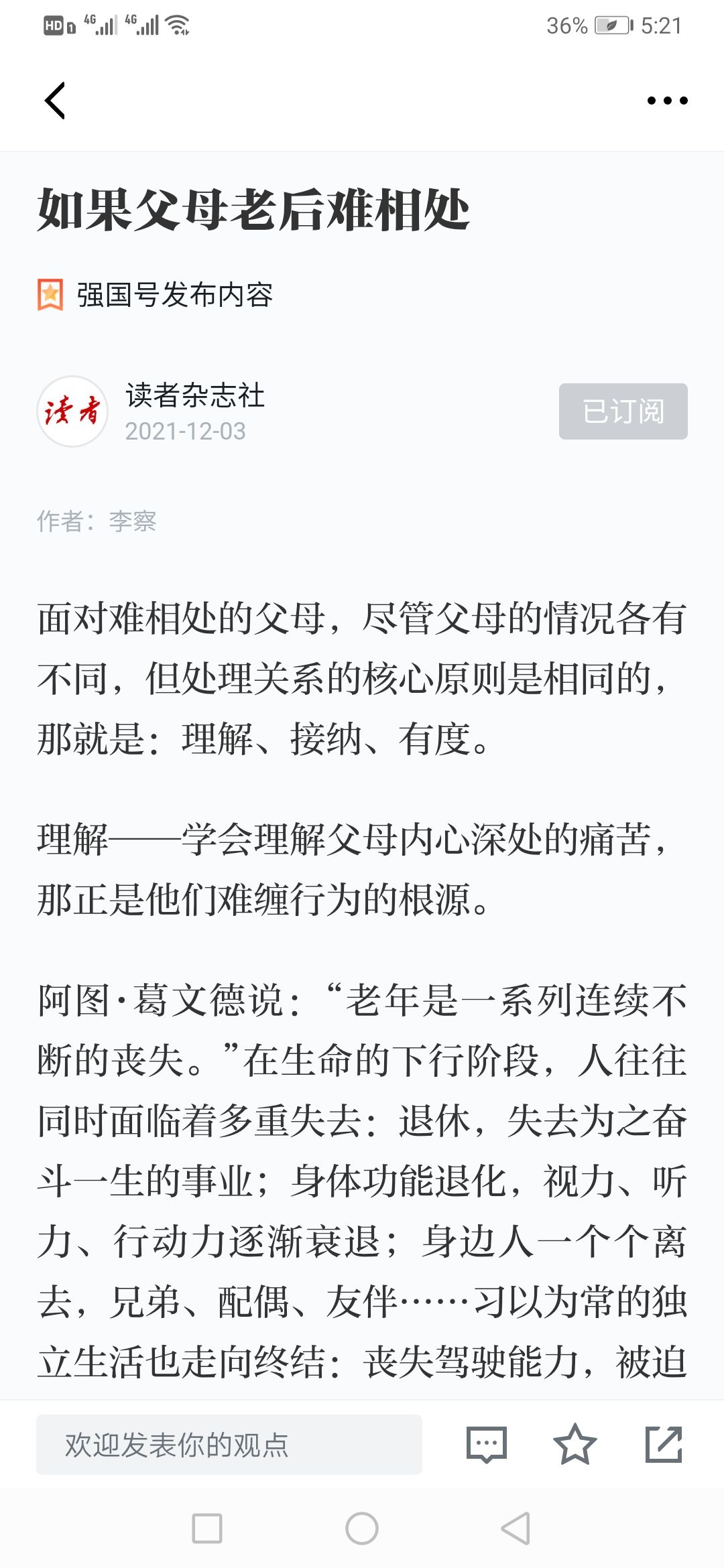724x1568 pixels.
Task: Go back using the top-left arrow
Action: click(55, 101)
